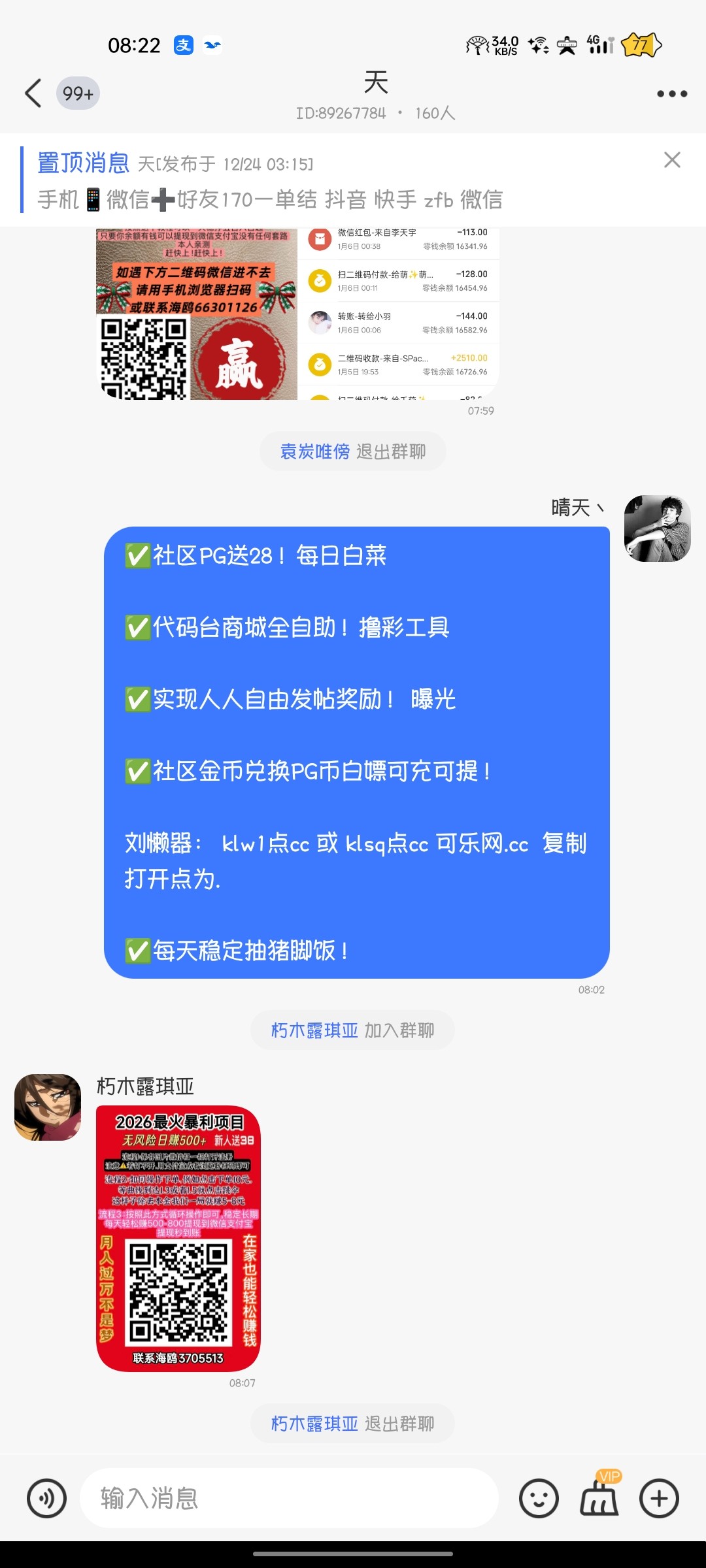Switch to voice message input
Image resolution: width=706 pixels, height=1568 pixels.
(47, 1498)
